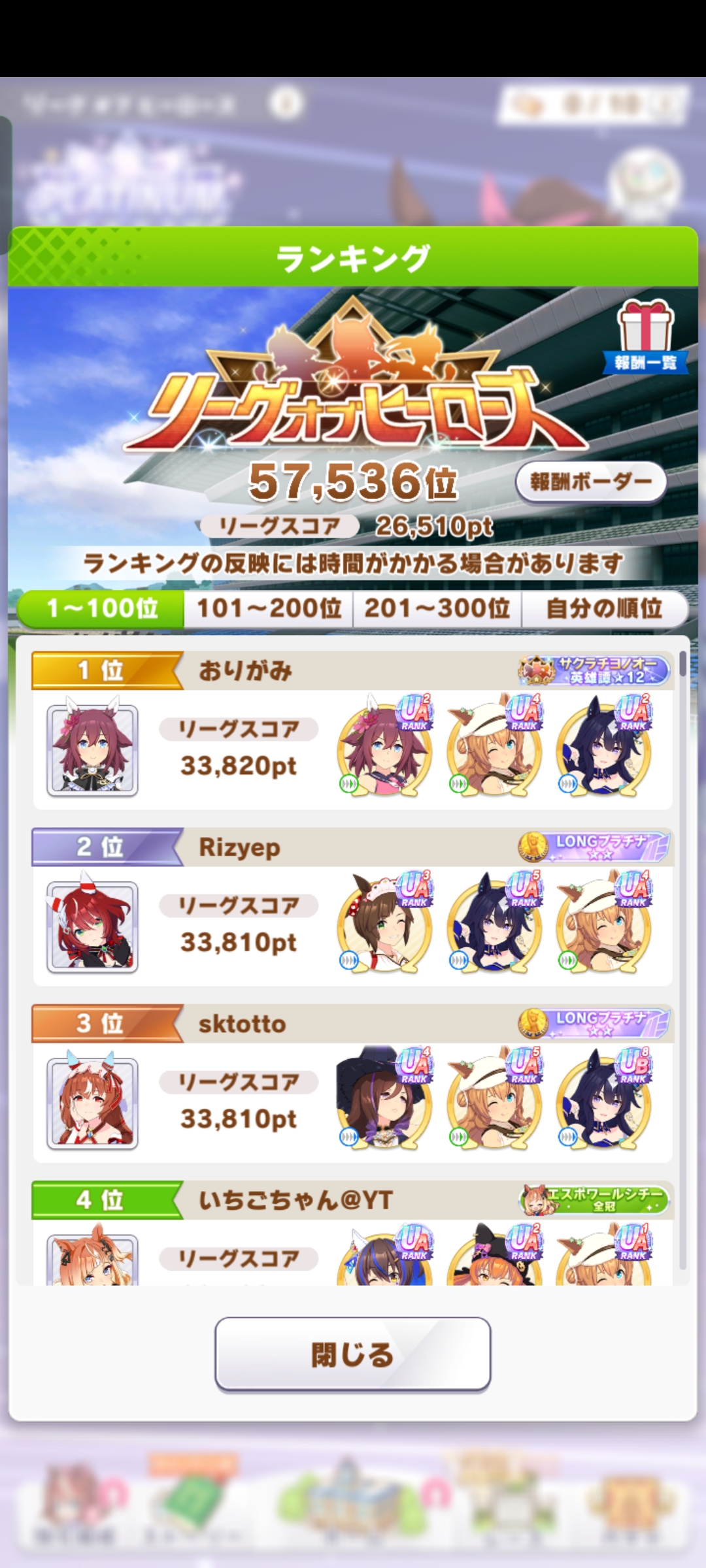706x1568 pixels.
Task: Close the ranking dialog with 閉じる
Action: pyautogui.click(x=352, y=1354)
